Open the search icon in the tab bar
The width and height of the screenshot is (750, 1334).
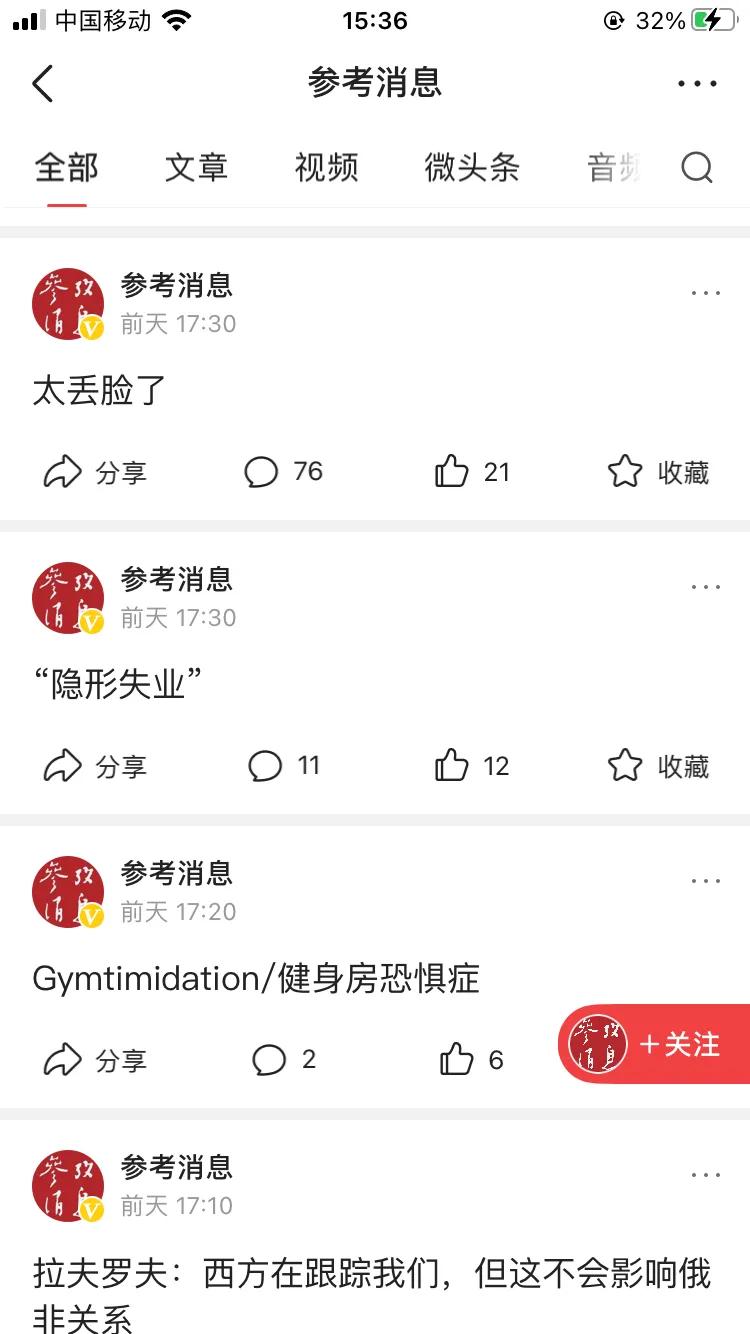click(697, 169)
